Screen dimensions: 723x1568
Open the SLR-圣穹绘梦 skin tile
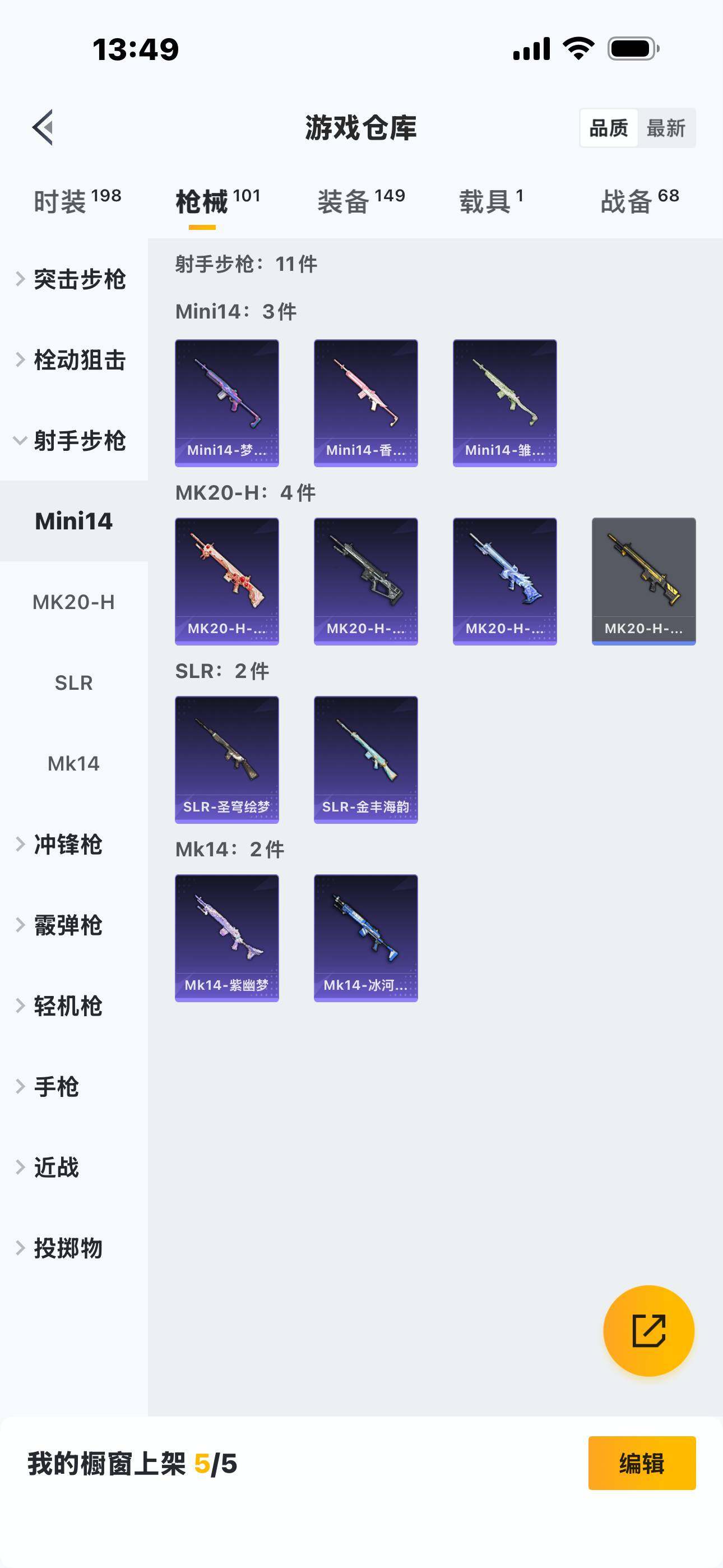227,760
